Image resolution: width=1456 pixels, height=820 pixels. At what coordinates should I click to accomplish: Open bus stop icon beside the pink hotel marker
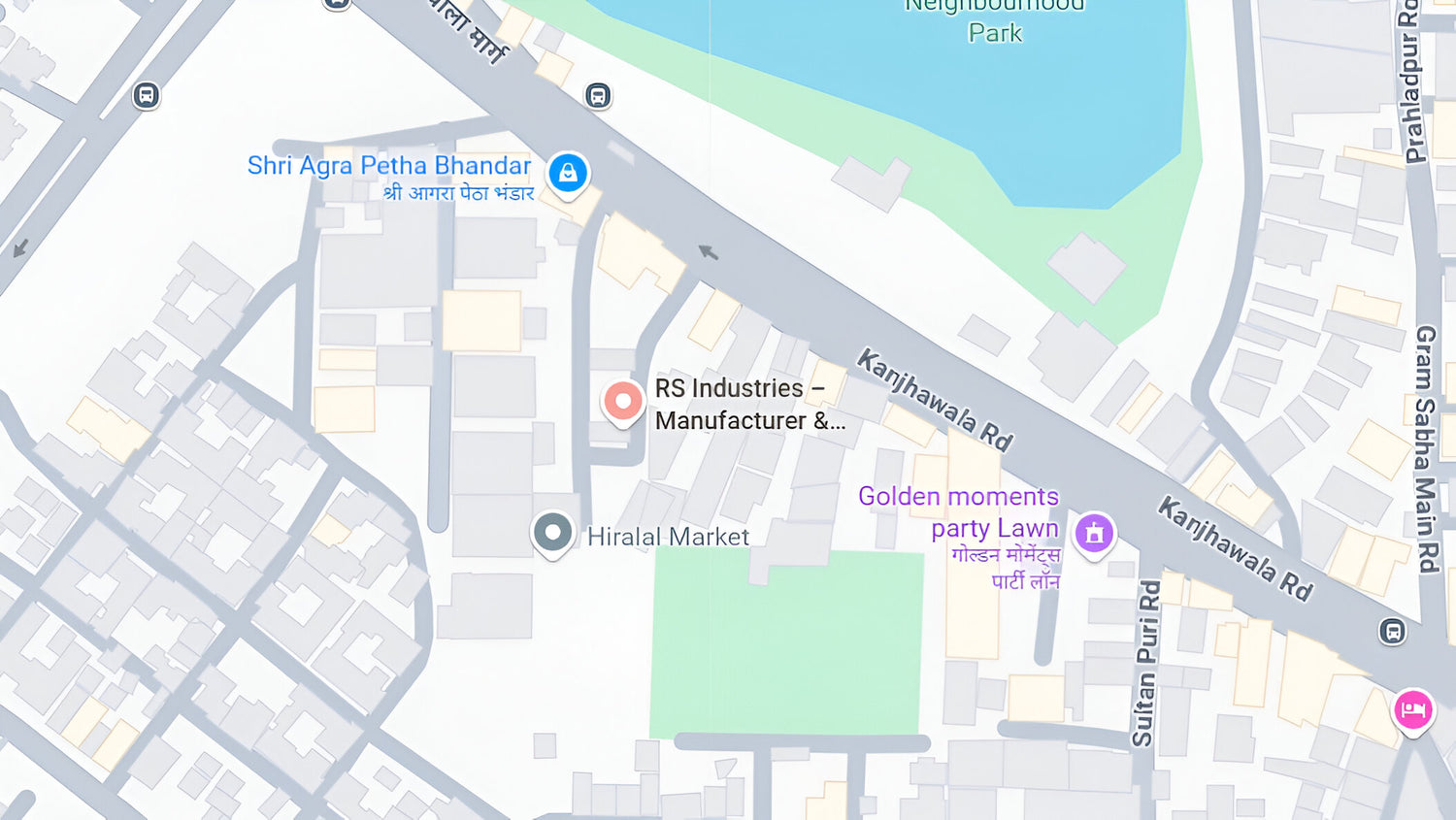coord(1393,632)
